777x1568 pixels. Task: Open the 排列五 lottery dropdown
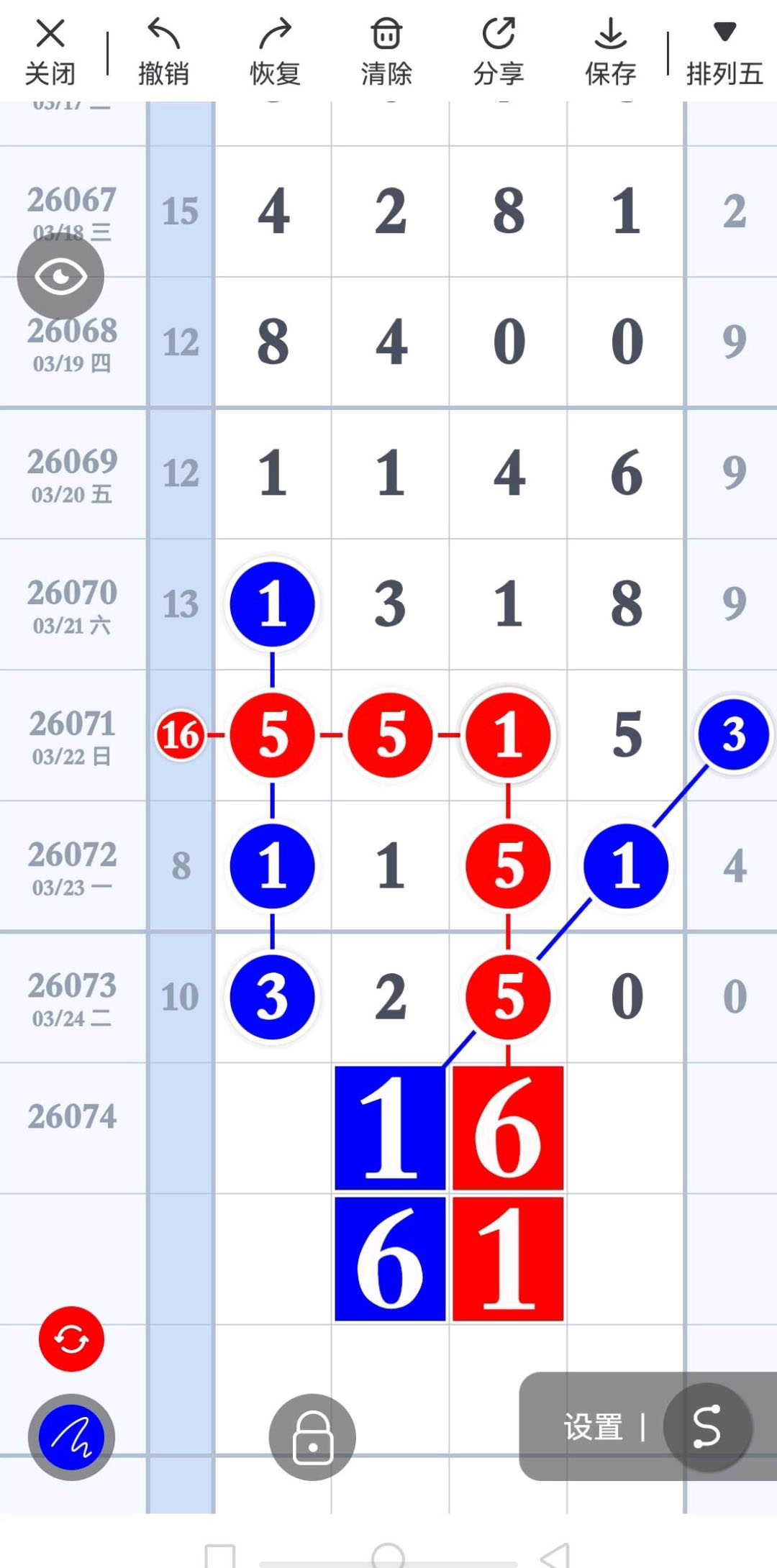coord(724,52)
